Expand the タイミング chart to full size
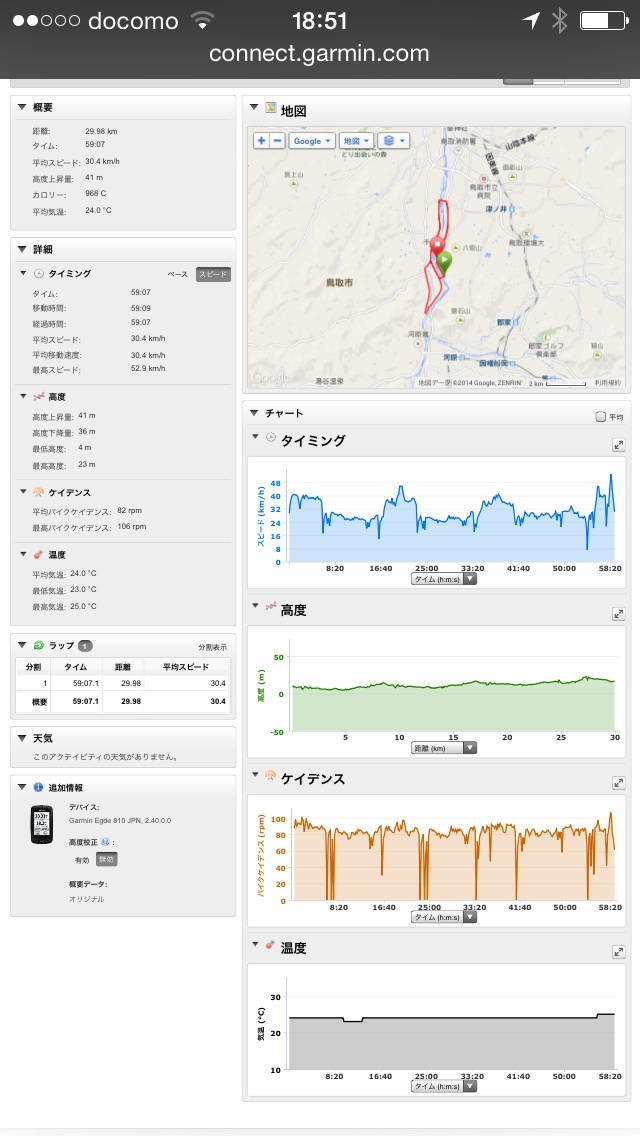 (618, 445)
